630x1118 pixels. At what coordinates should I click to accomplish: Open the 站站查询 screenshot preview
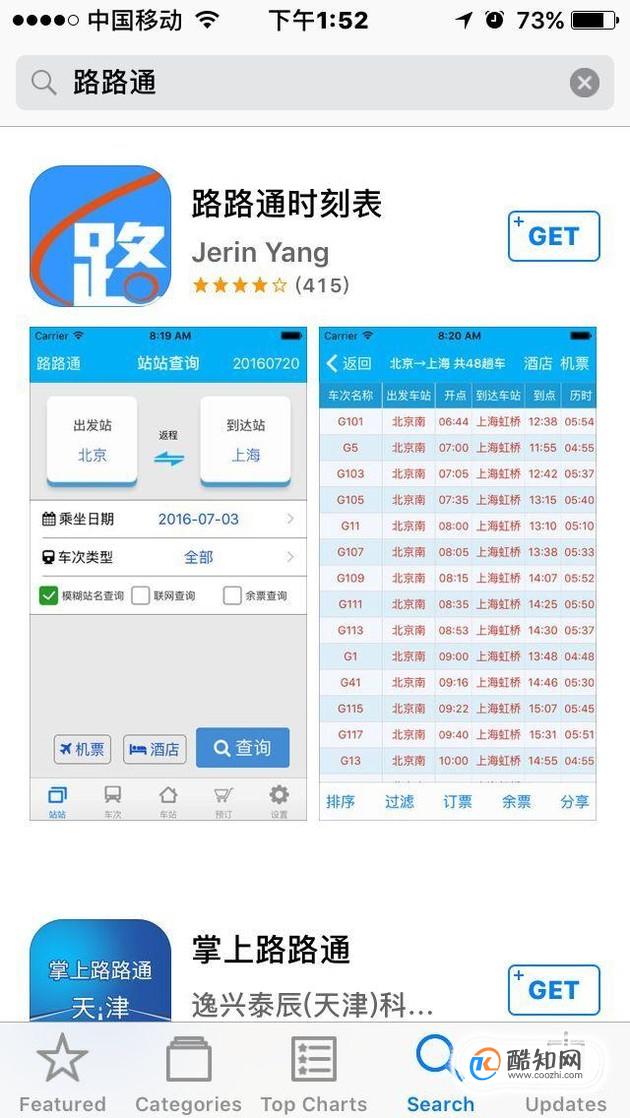(x=168, y=572)
